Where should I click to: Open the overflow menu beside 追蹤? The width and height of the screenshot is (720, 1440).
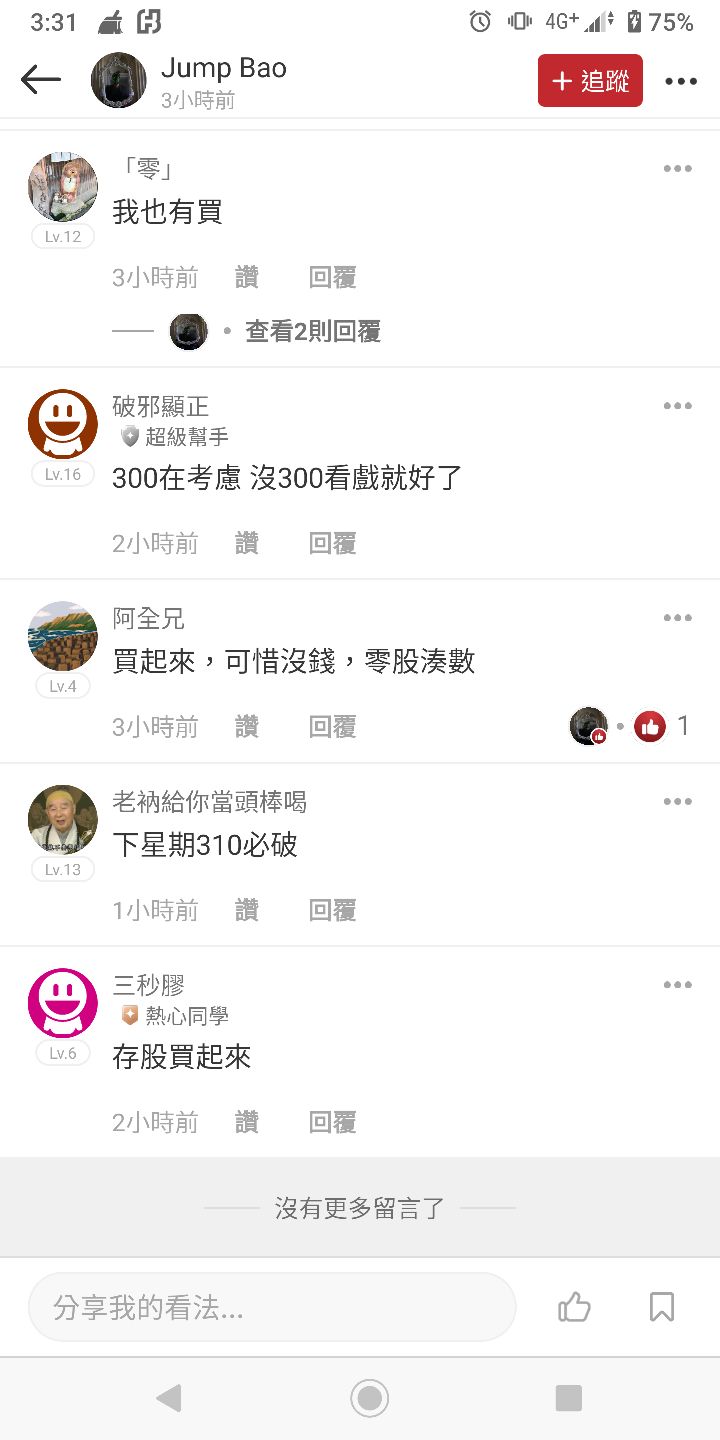pyautogui.click(x=681, y=81)
